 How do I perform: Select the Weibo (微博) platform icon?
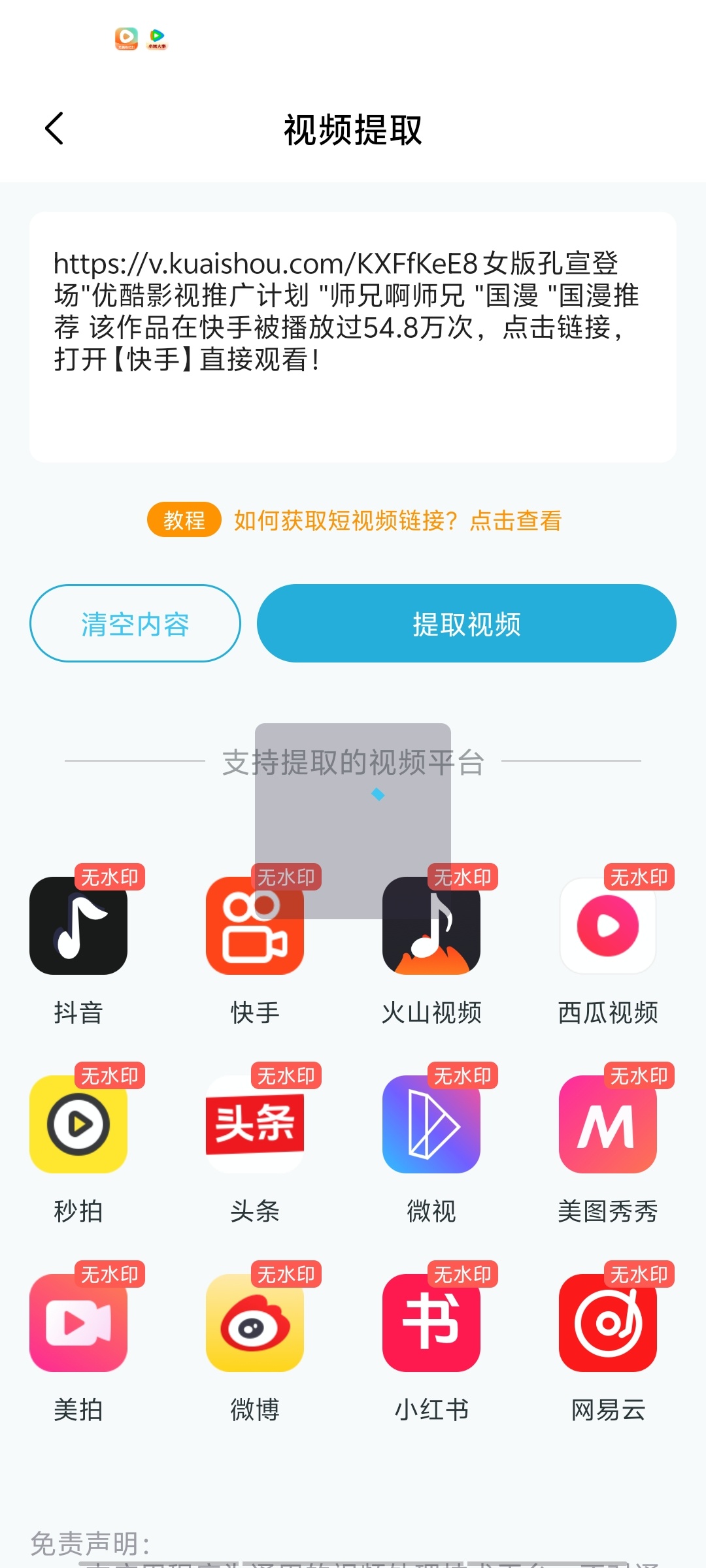click(x=254, y=1324)
